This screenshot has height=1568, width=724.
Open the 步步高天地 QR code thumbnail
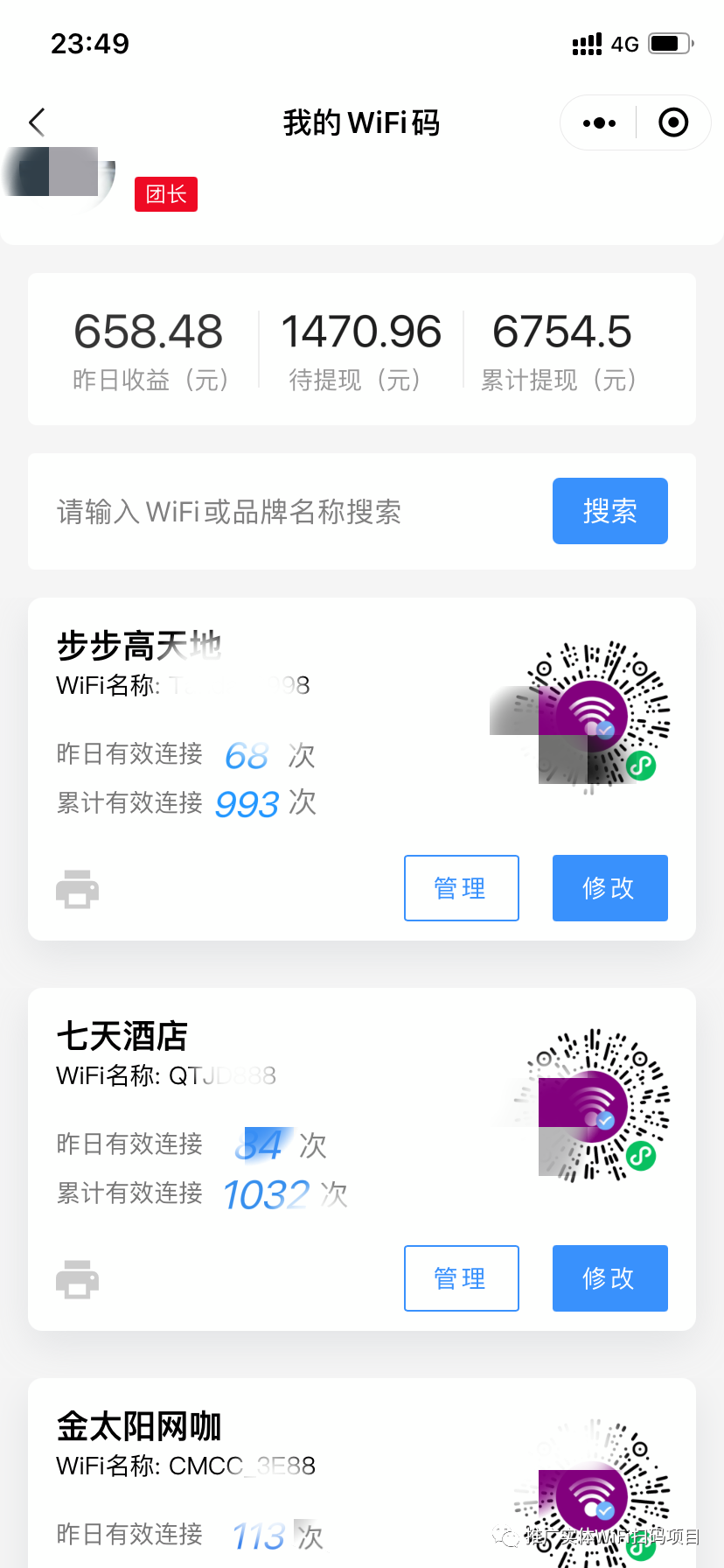590,715
